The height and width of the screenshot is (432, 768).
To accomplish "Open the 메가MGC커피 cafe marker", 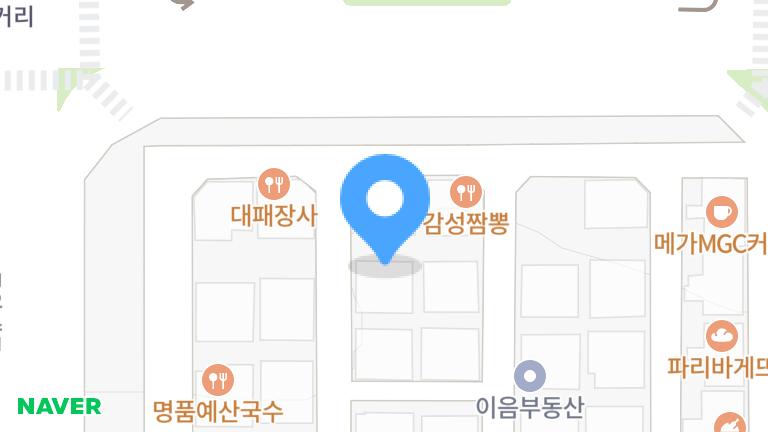I will point(721,212).
